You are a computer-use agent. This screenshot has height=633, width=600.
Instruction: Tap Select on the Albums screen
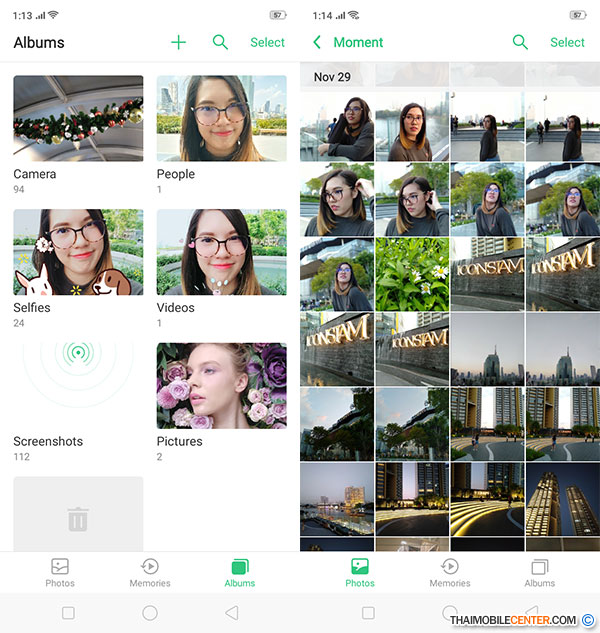[267, 42]
